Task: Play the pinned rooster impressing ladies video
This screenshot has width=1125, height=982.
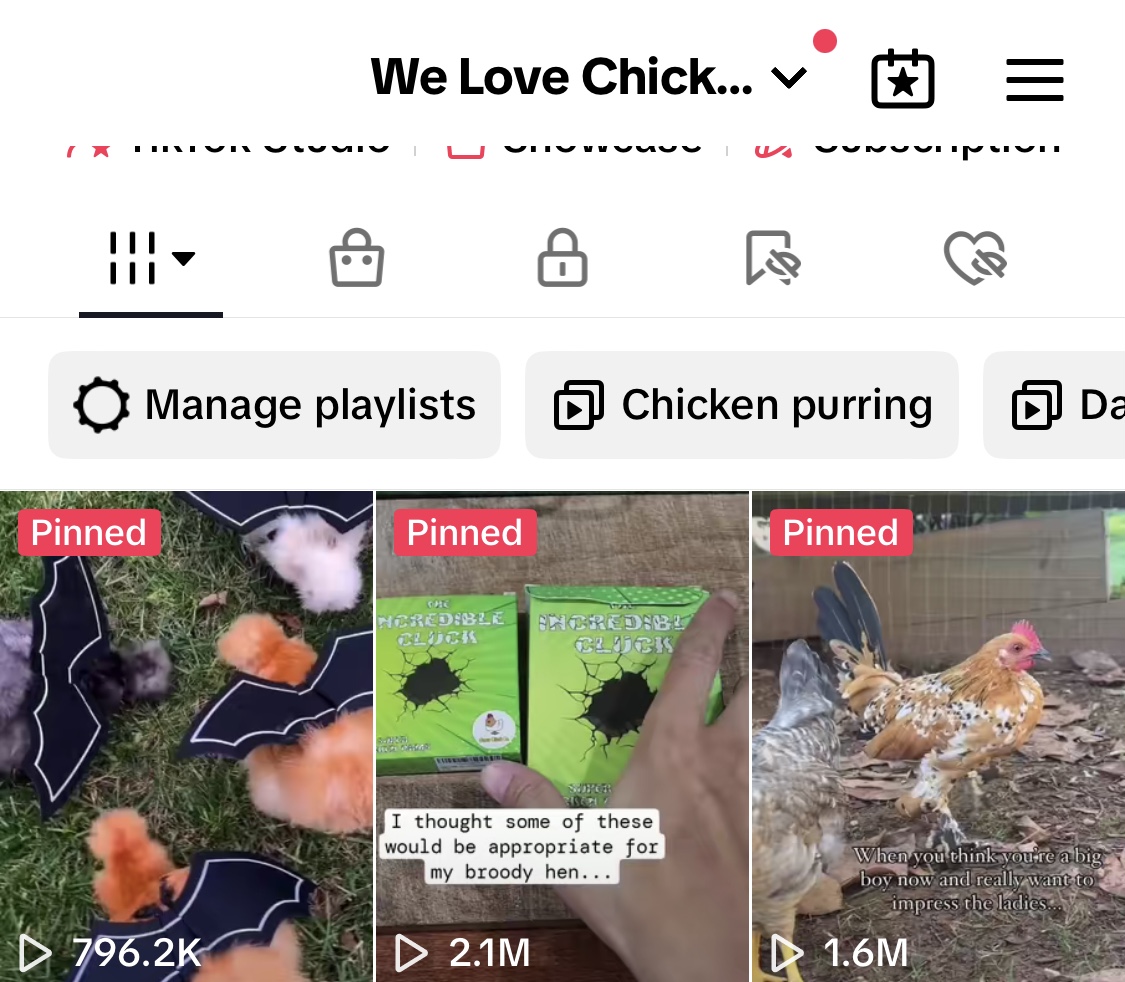Action: (938, 735)
